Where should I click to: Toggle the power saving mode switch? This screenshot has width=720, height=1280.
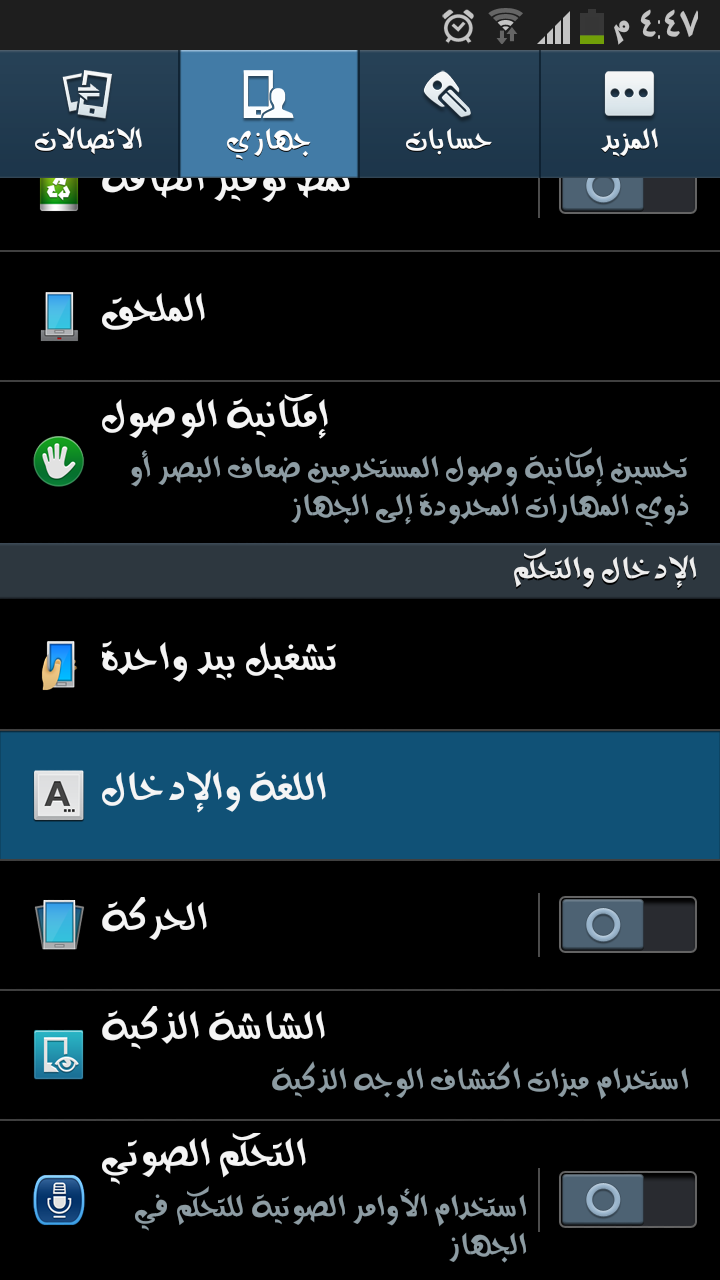(628, 190)
